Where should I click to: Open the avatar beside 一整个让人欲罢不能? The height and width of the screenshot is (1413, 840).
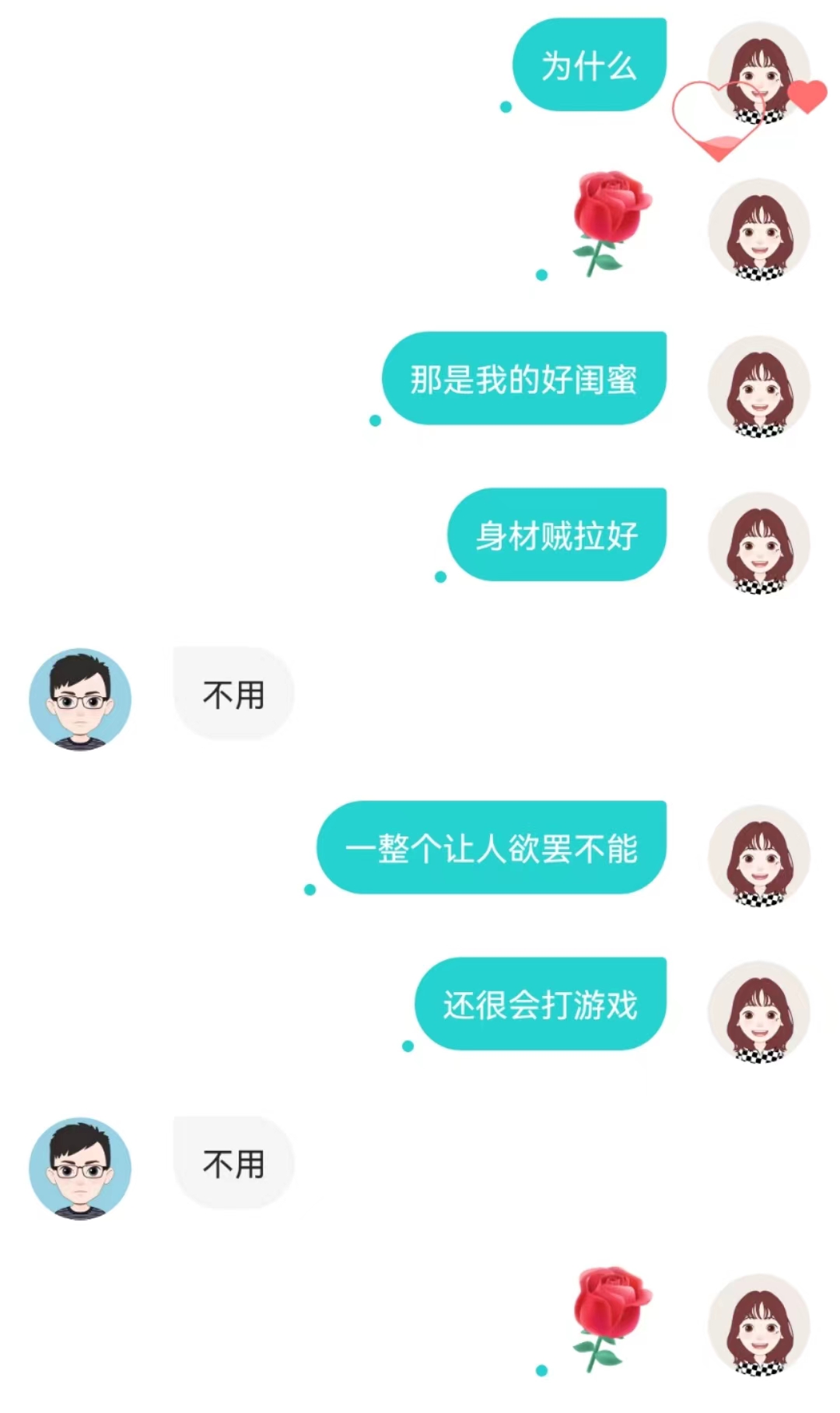click(x=758, y=856)
